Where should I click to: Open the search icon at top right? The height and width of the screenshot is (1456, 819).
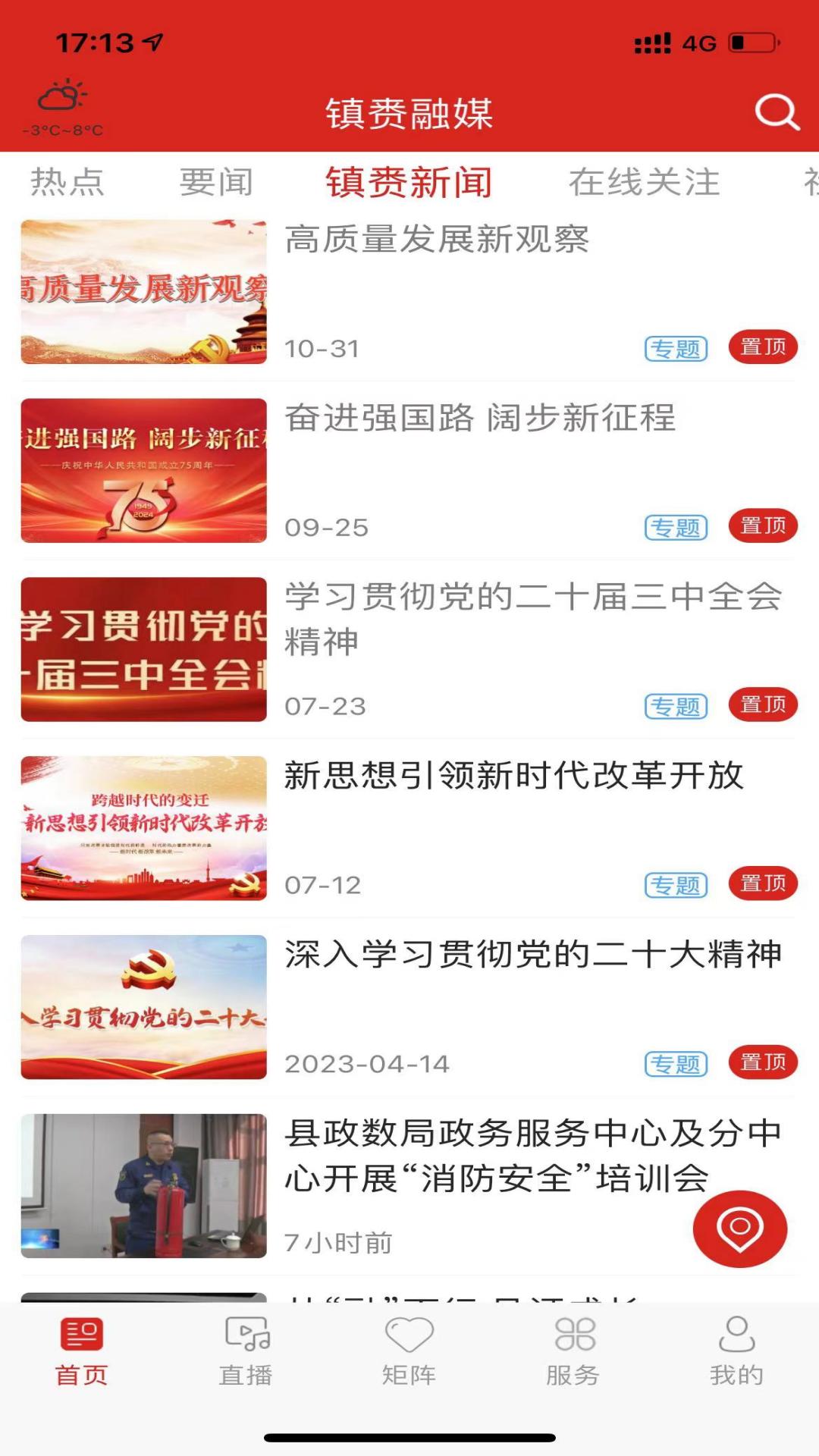click(774, 112)
